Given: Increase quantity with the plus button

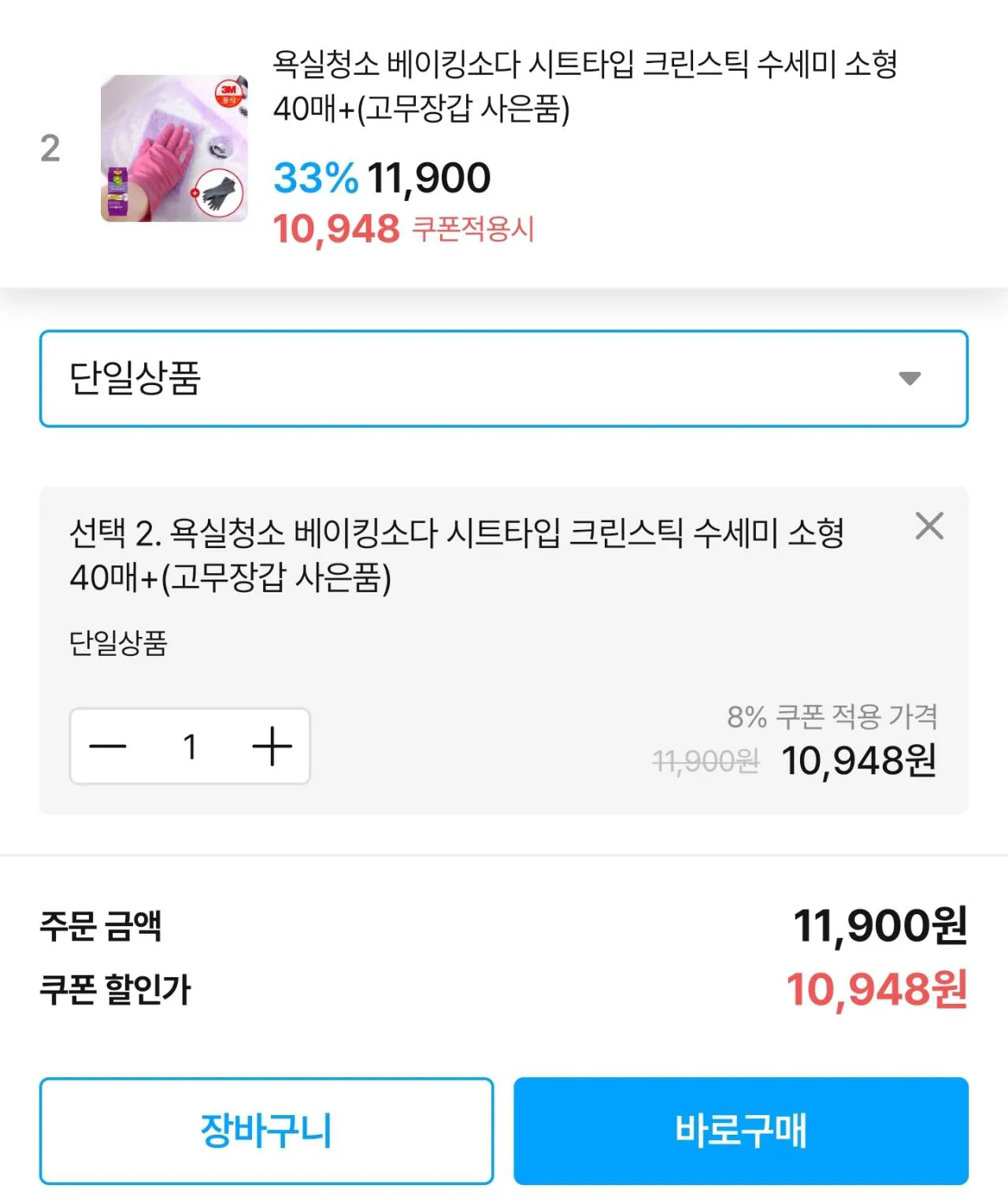Looking at the screenshot, I should [x=272, y=746].
